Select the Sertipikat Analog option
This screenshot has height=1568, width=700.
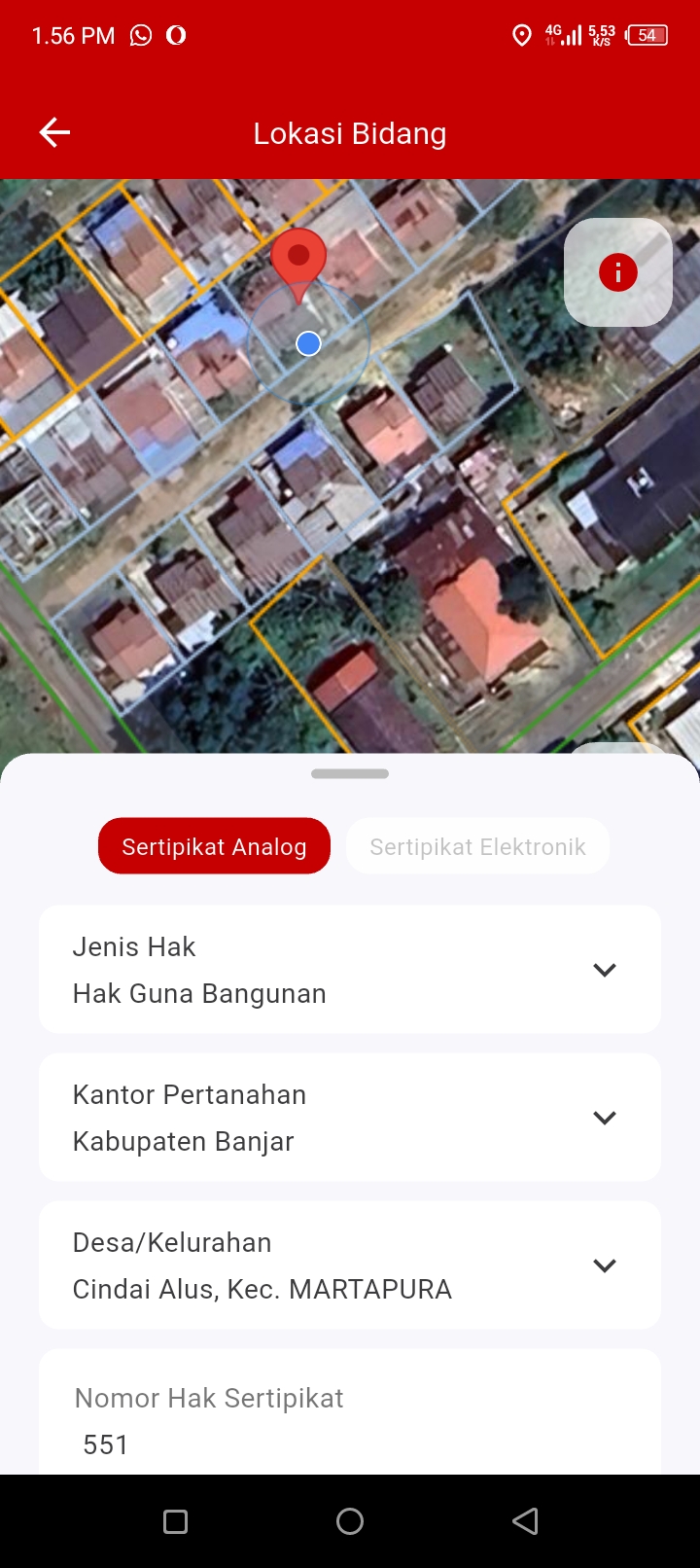point(214,845)
